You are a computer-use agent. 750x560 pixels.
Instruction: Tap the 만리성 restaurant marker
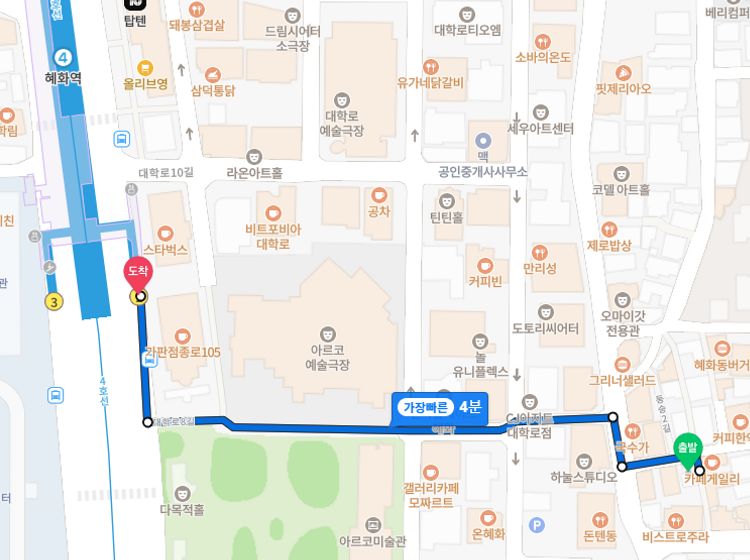click(x=540, y=252)
